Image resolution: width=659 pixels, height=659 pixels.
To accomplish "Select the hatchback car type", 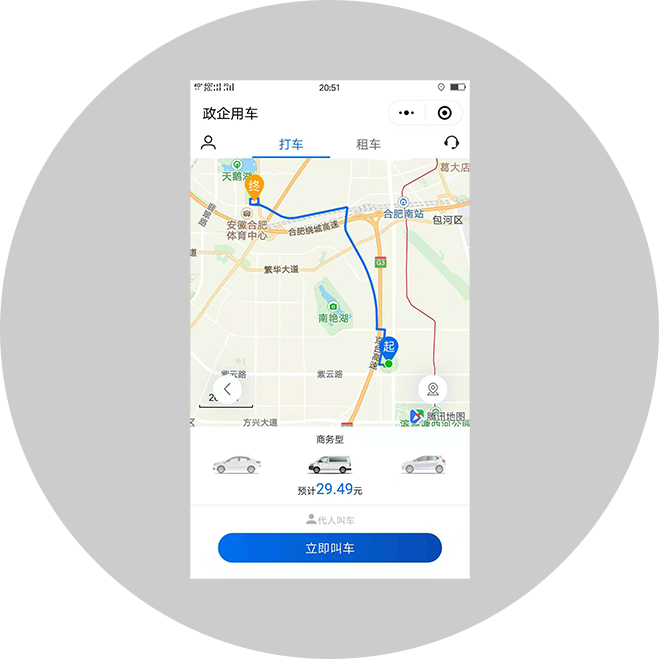I will click(423, 465).
